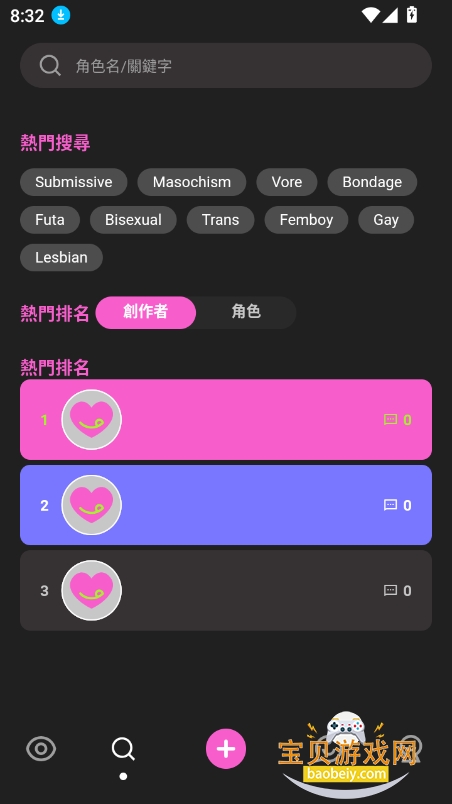
Task: Open the rank 1 creator card
Action: [x=226, y=419]
